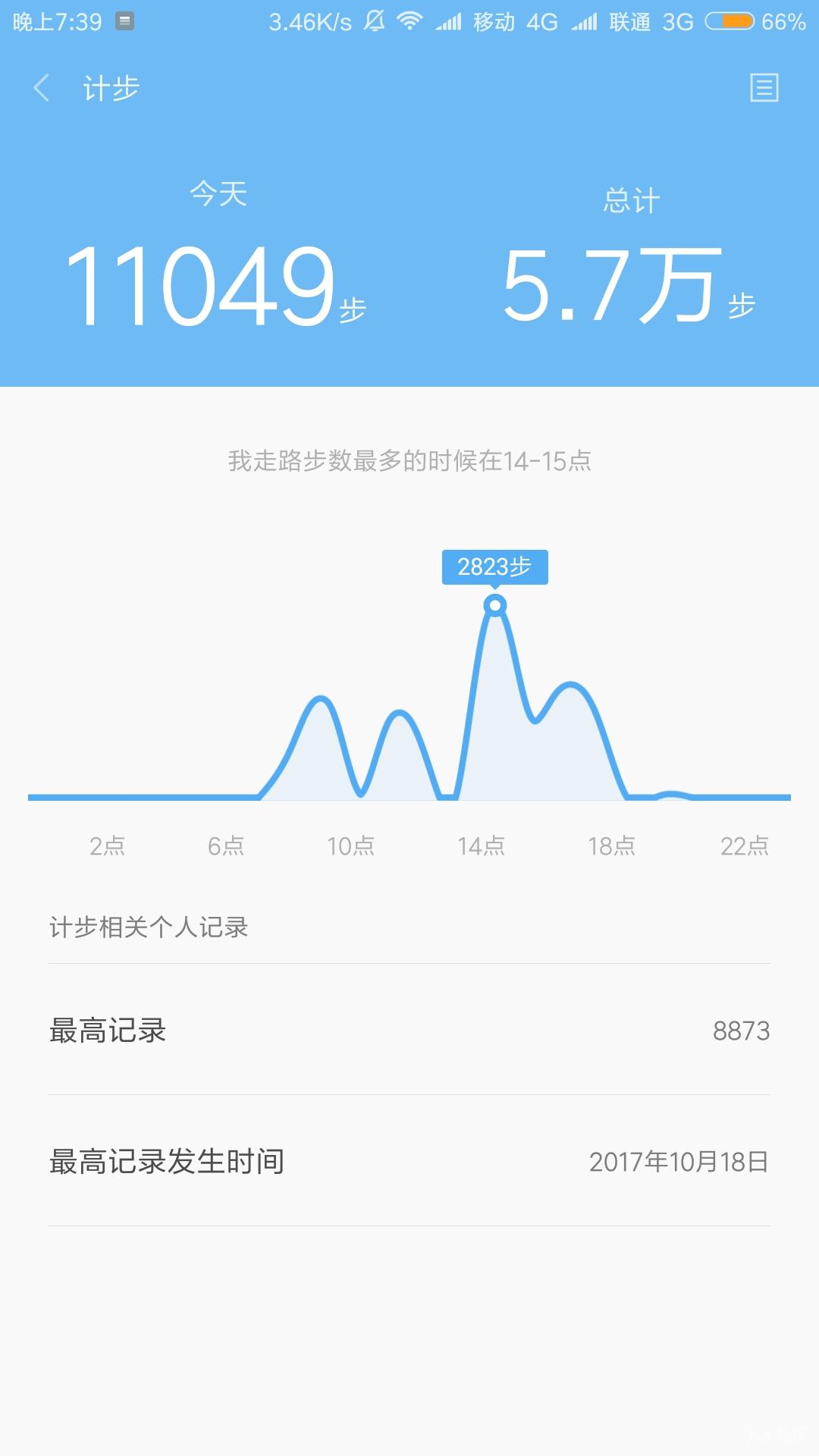Tap the record date 2017年10月18日
819x1456 pixels.
(x=679, y=1159)
